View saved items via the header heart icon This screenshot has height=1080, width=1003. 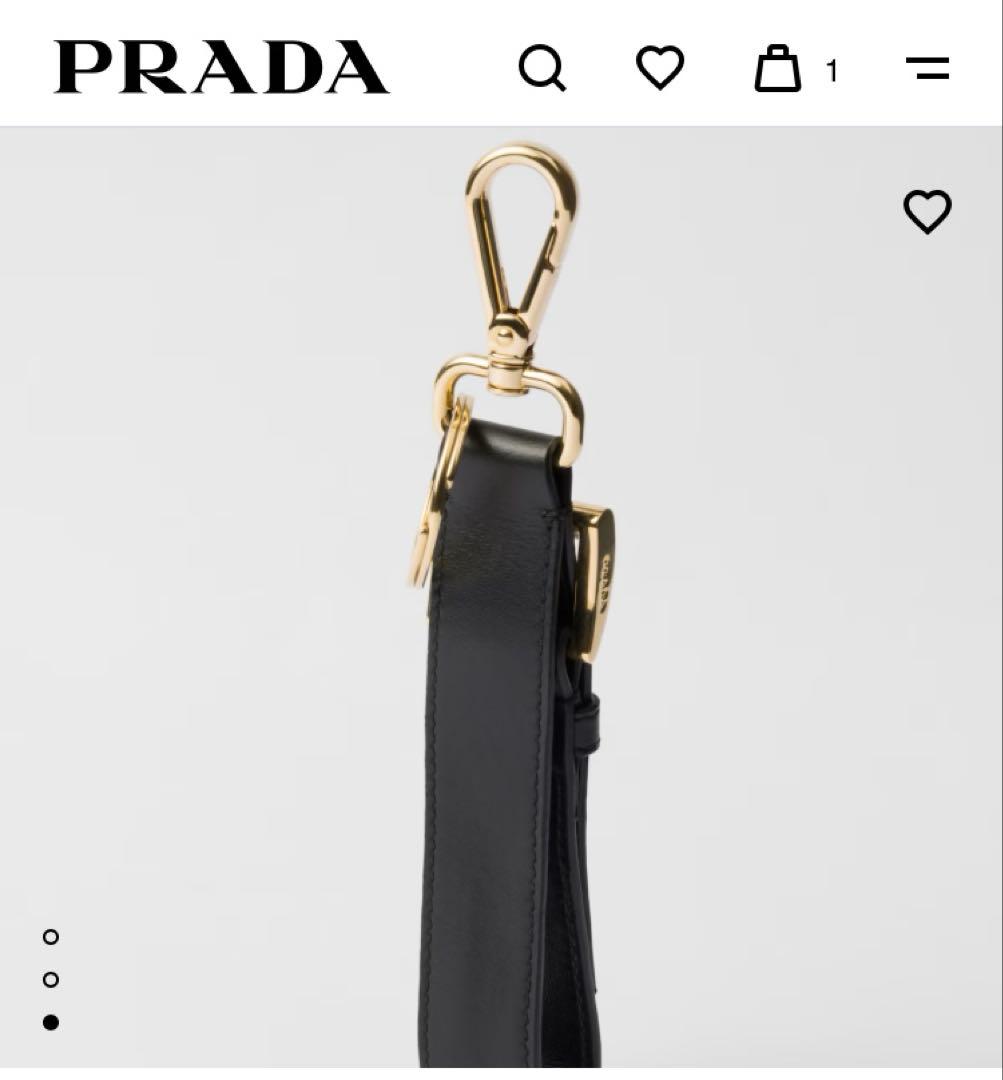click(660, 67)
